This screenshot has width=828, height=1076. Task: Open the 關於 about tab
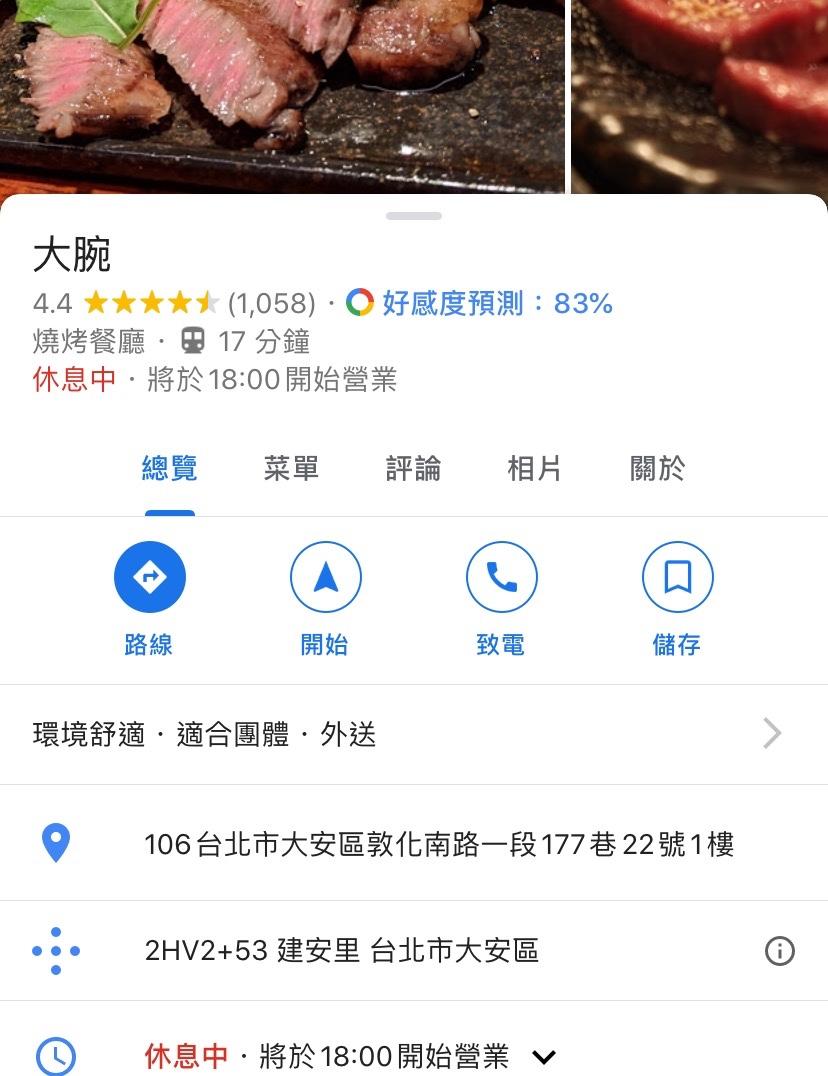[x=657, y=468]
